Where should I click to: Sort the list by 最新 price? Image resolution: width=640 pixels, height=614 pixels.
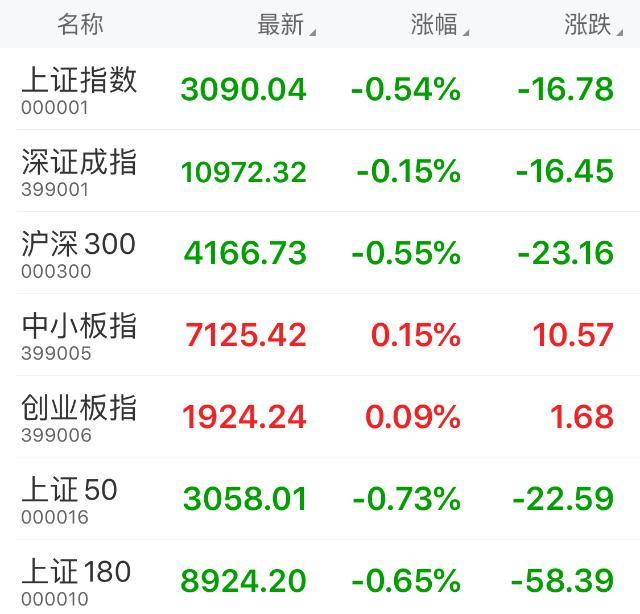coord(284,25)
